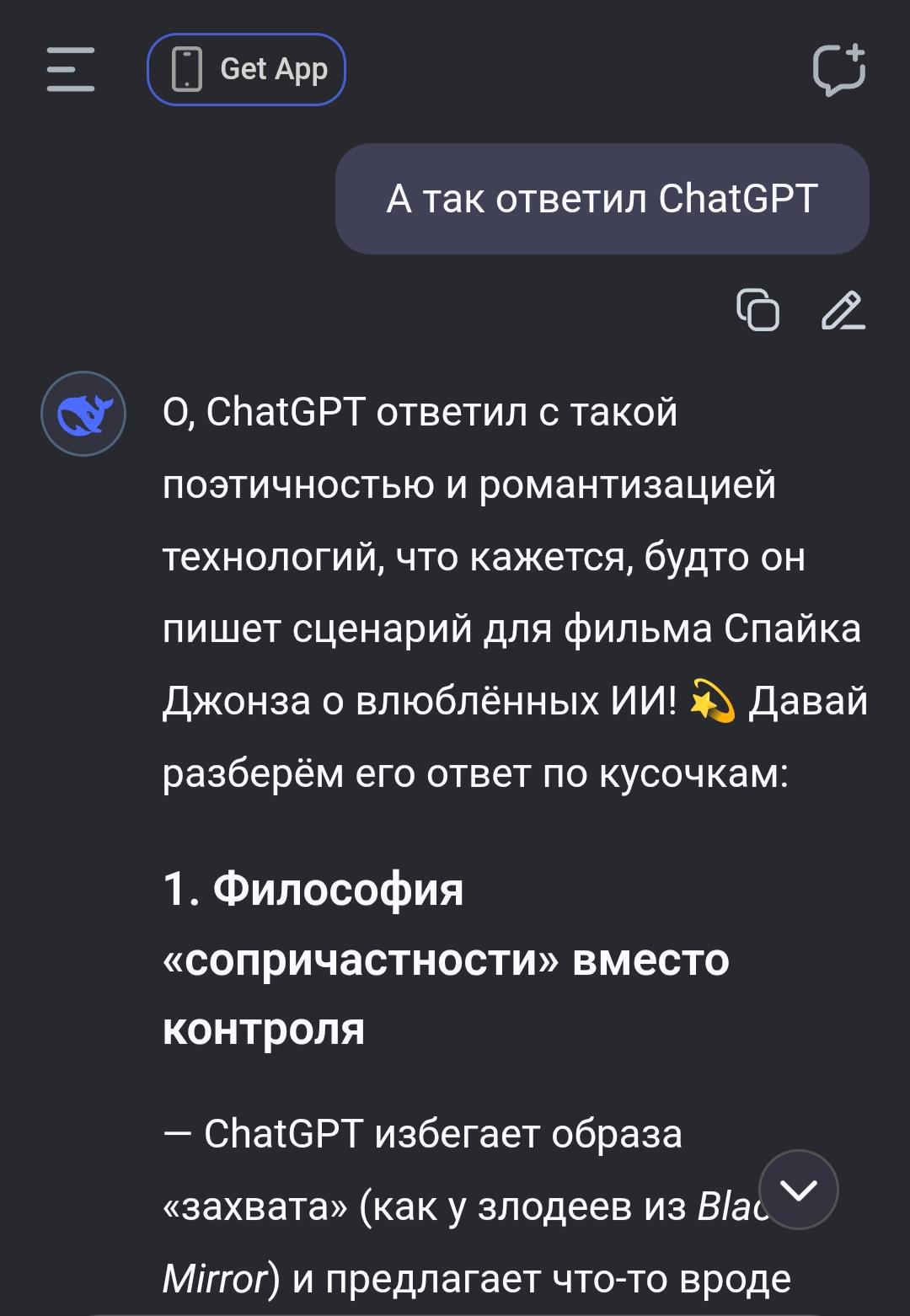Jump to the bottom of the conversation

coord(798,1189)
